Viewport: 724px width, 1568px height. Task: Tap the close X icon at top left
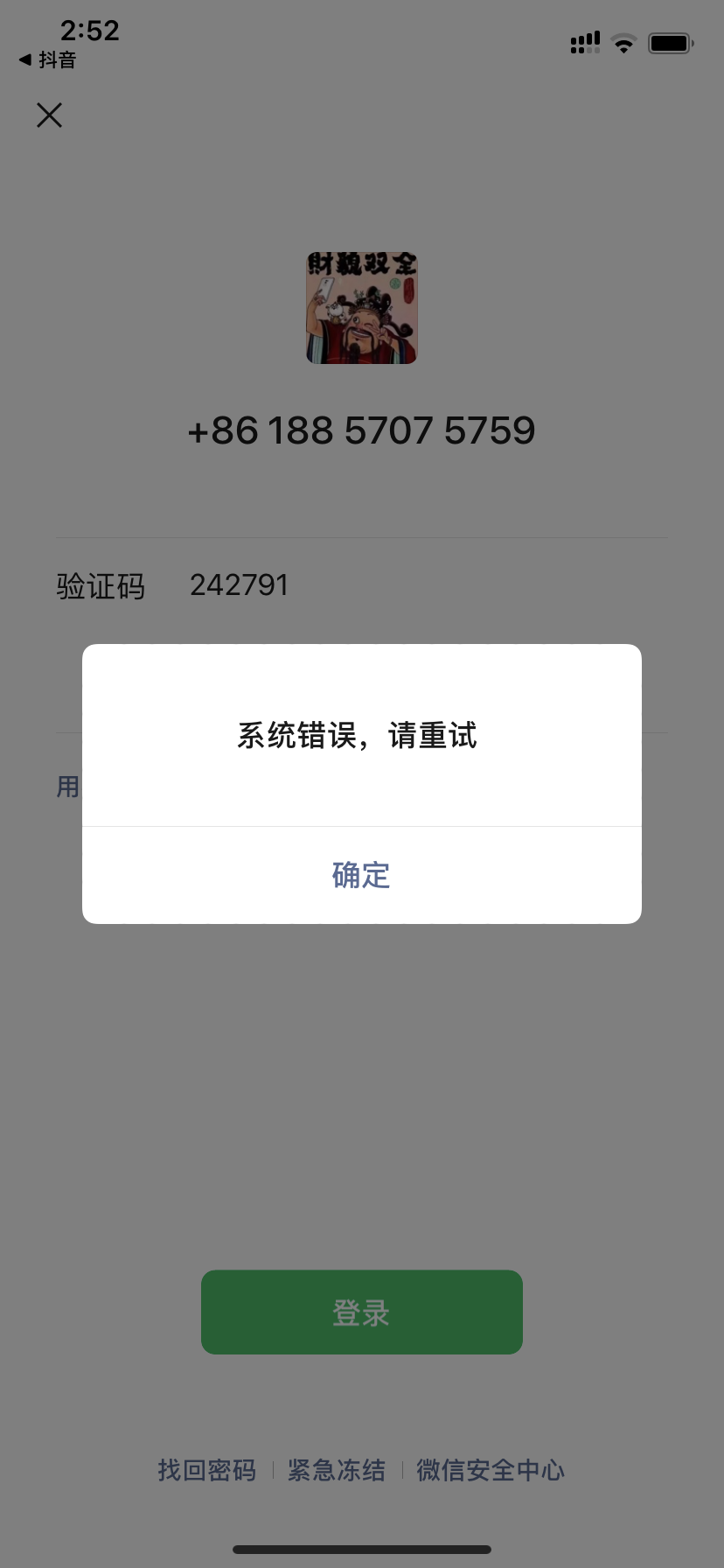pos(49,115)
